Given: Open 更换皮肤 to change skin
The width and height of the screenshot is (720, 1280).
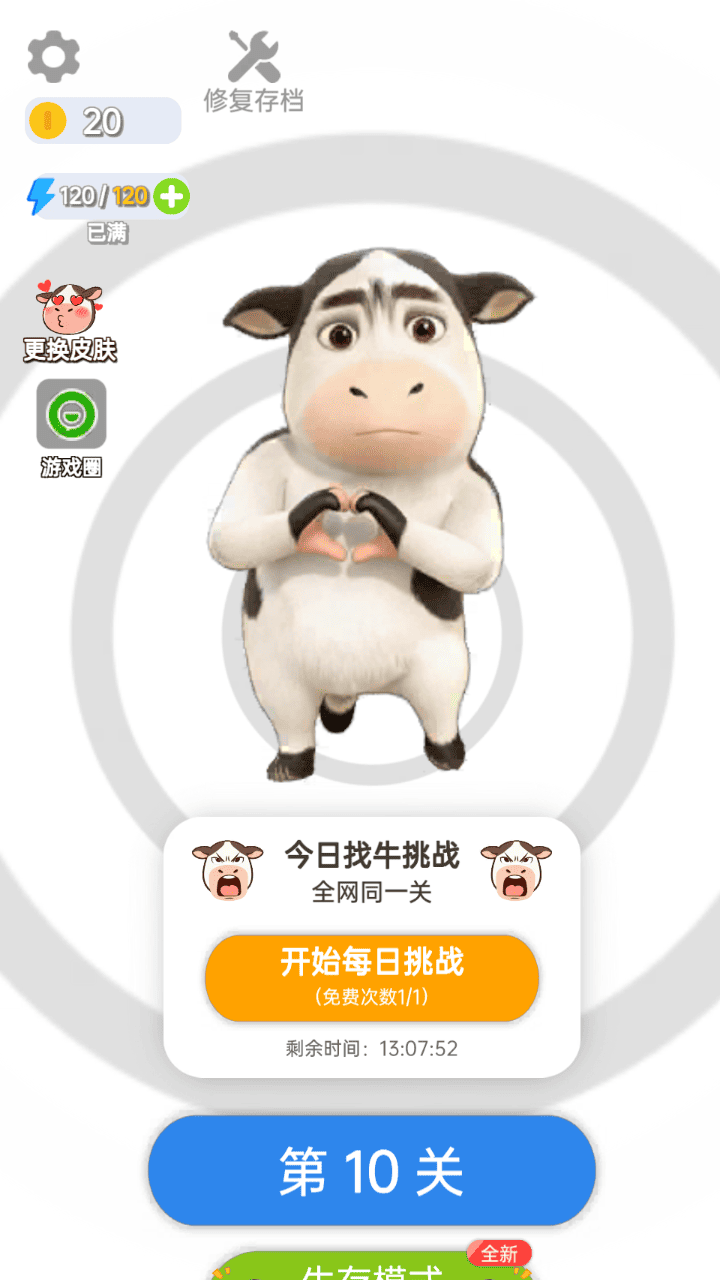Looking at the screenshot, I should point(70,321).
